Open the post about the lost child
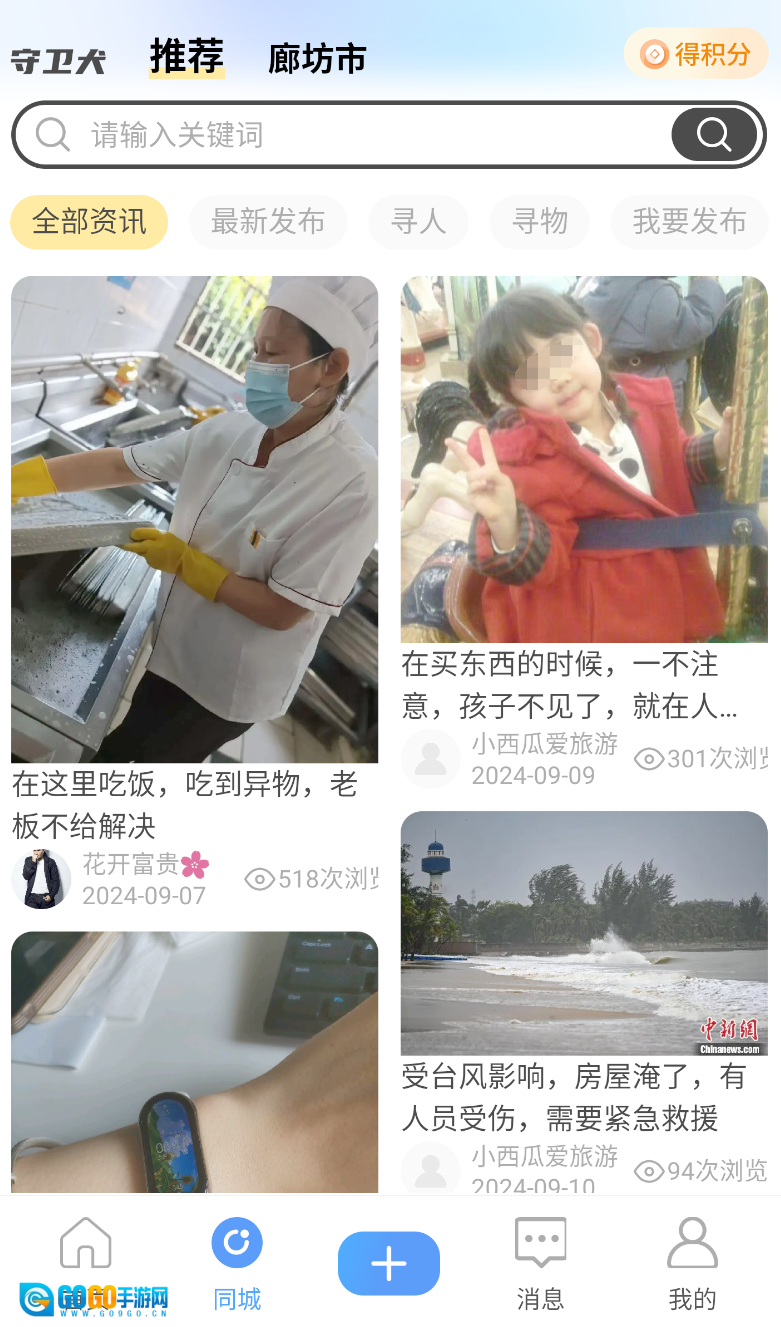781x1327 pixels. coord(584,460)
